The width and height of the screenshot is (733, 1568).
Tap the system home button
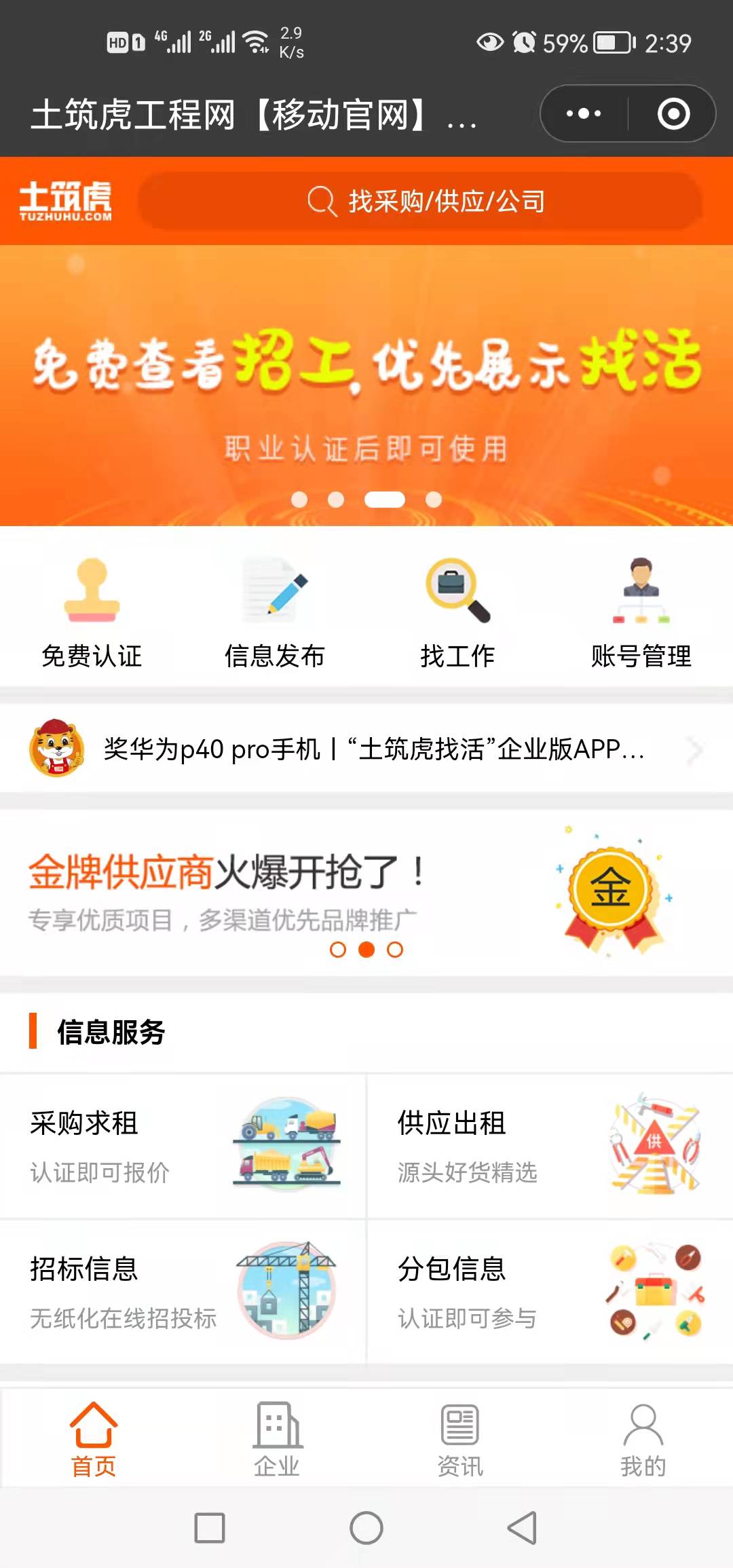(366, 1529)
